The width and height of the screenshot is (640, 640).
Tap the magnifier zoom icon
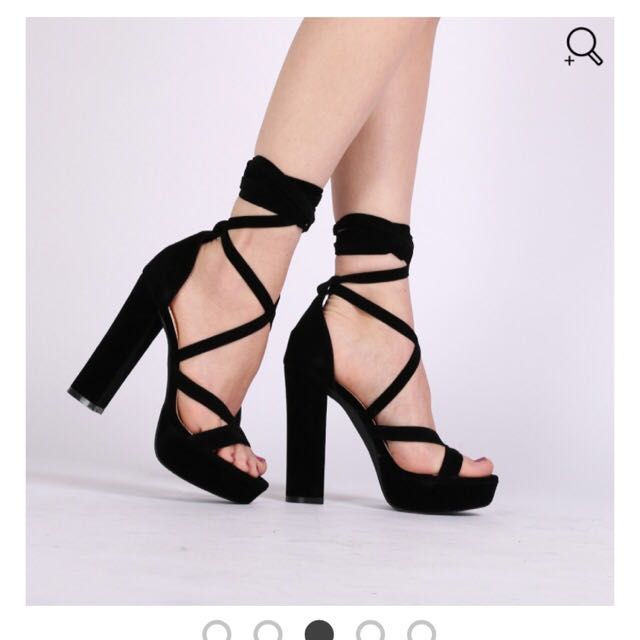(x=583, y=47)
